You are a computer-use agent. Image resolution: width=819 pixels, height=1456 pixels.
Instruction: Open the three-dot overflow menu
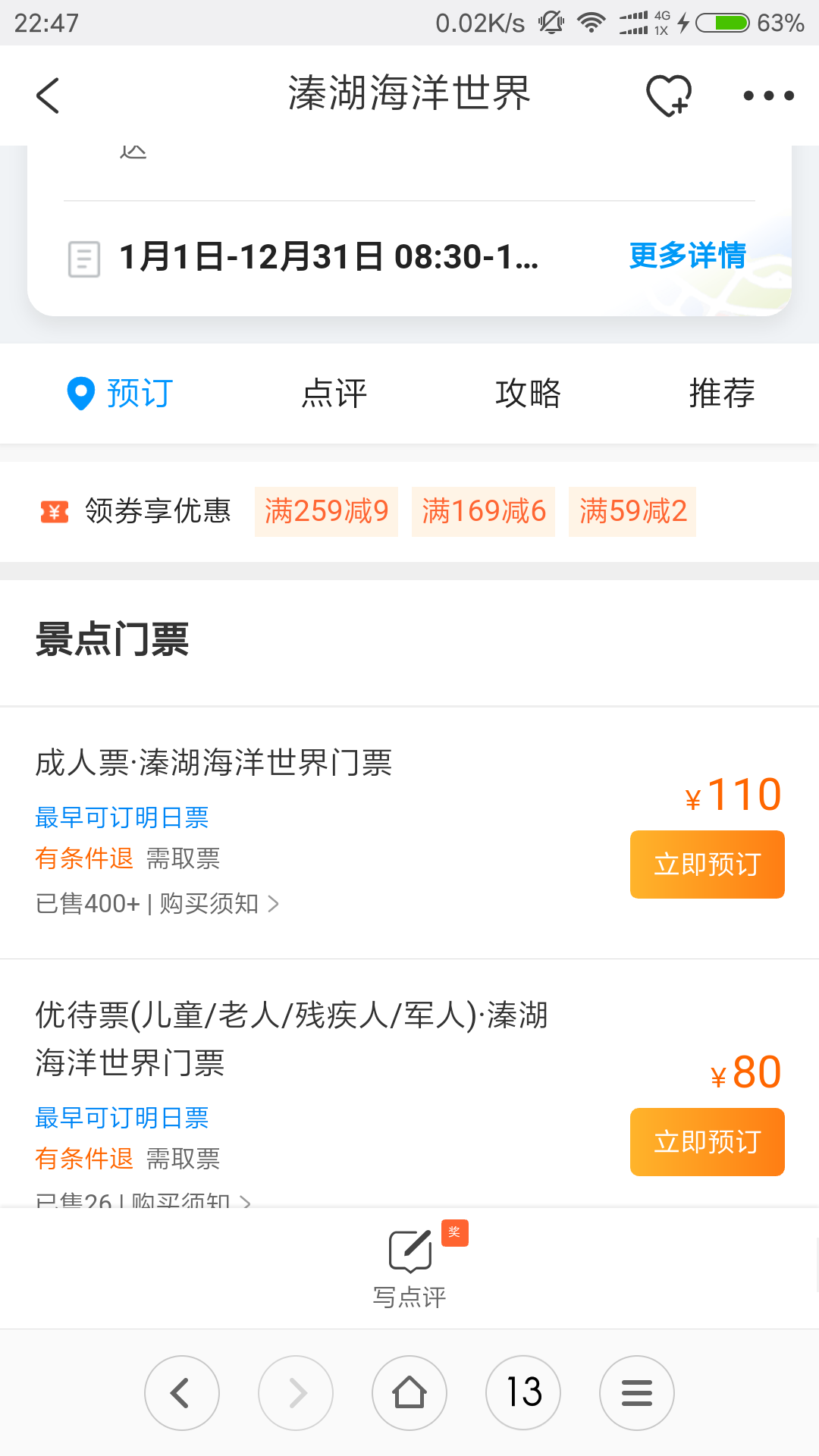(768, 96)
